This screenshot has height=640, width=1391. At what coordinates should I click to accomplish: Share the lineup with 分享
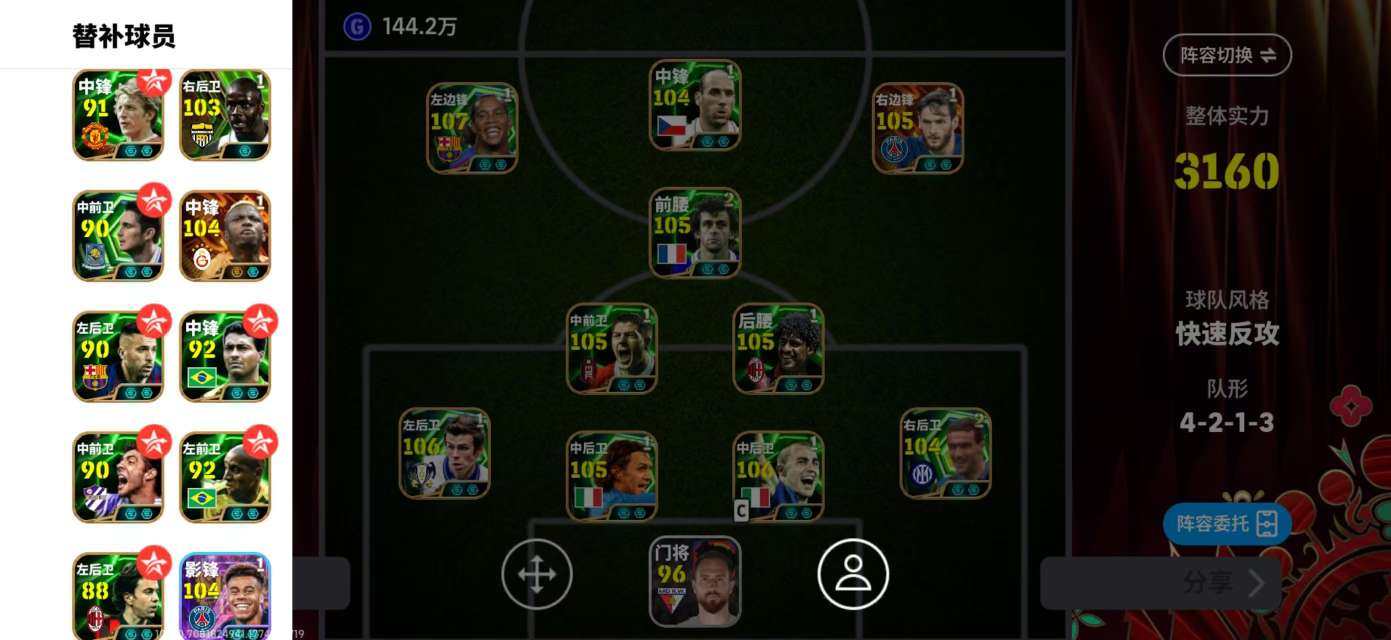[1160, 583]
